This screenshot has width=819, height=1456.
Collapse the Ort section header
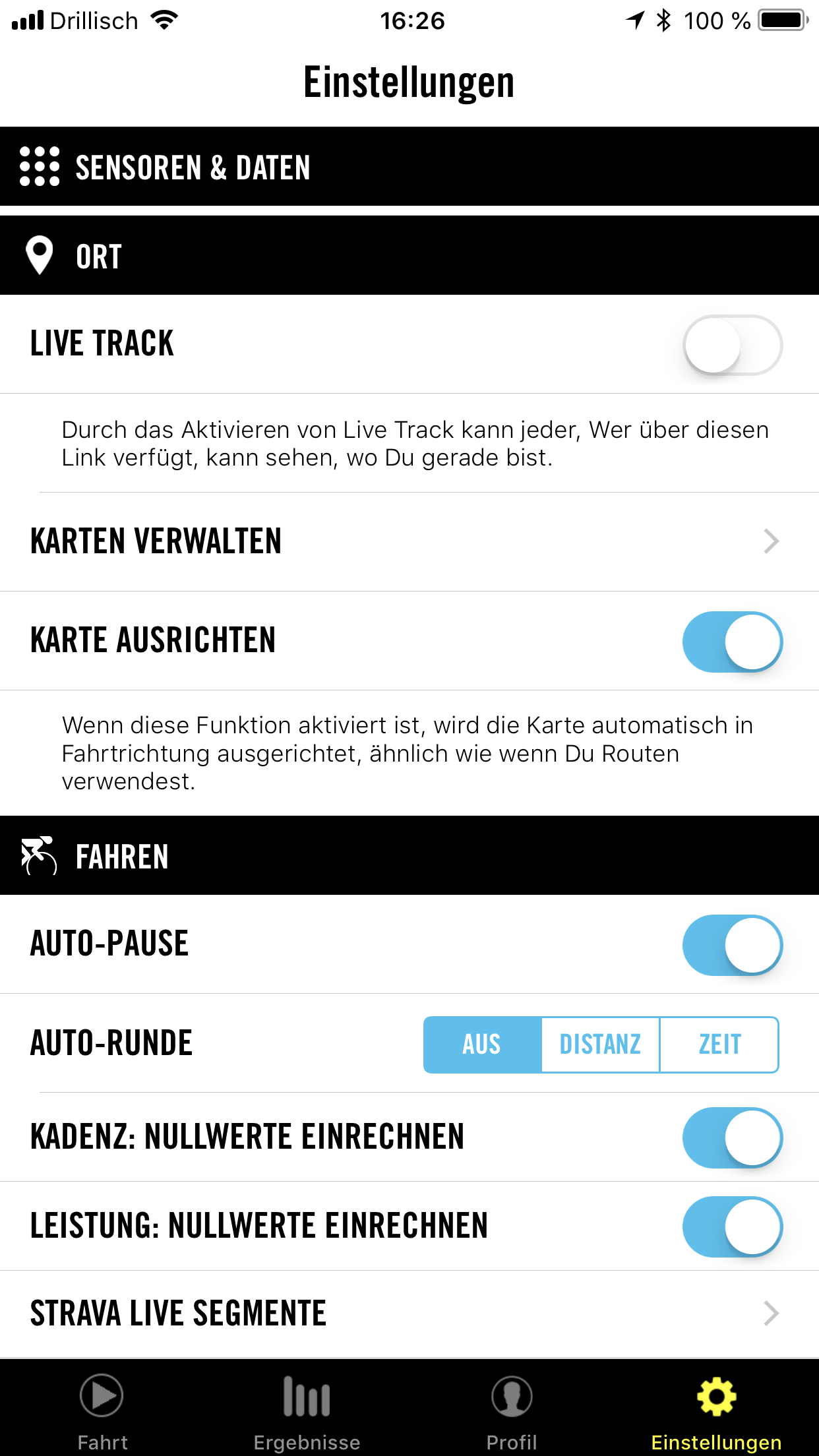(409, 256)
